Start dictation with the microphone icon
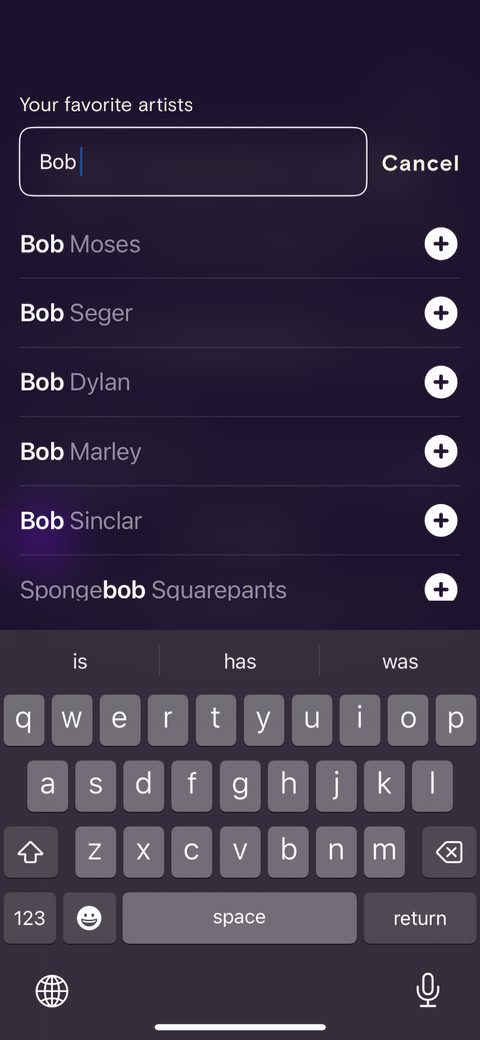The height and width of the screenshot is (1040, 480). (428, 990)
